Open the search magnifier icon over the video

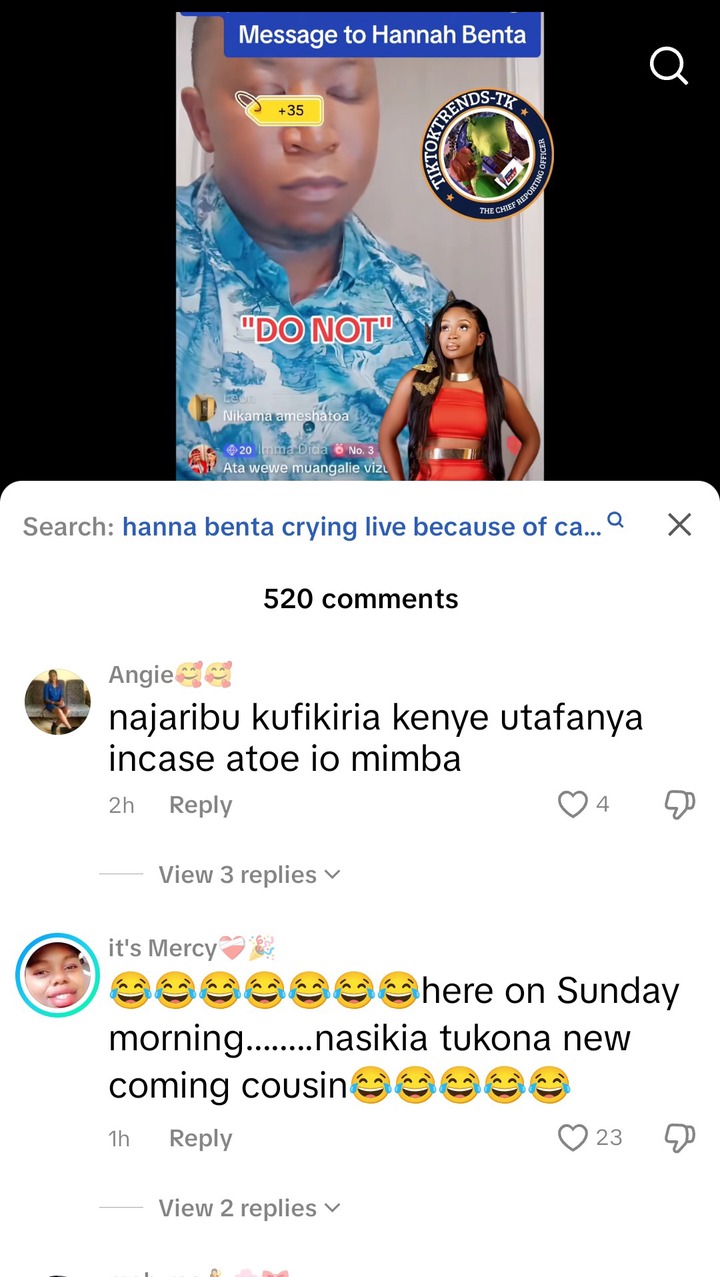pyautogui.click(x=669, y=66)
